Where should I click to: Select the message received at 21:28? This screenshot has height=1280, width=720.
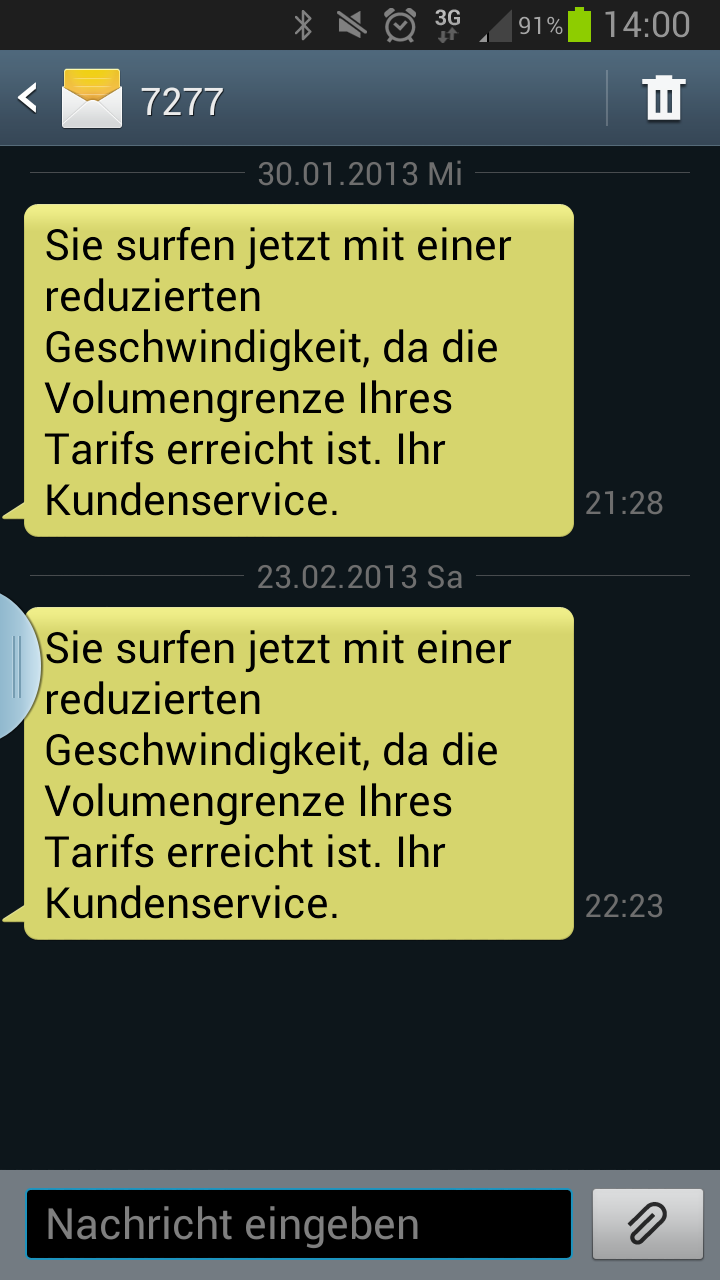[x=298, y=371]
